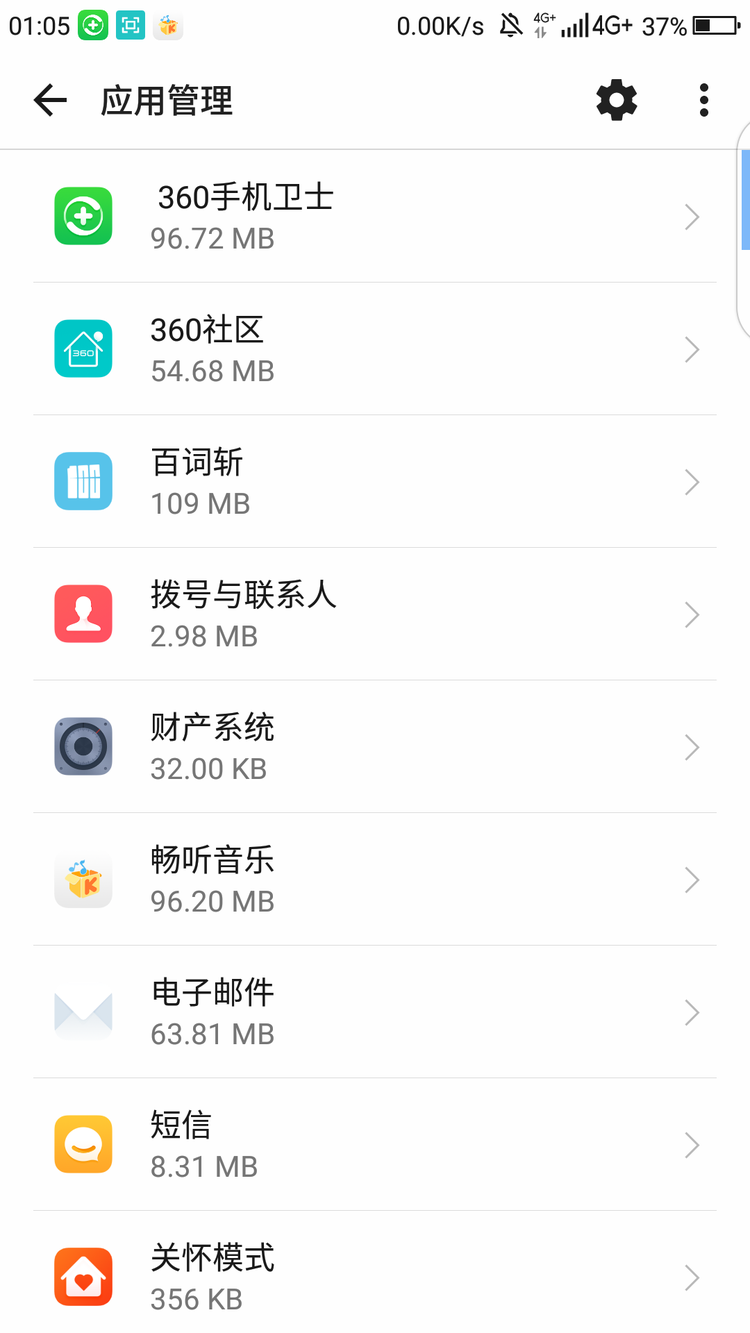Expand details for 360手机卫士

[x=691, y=217]
